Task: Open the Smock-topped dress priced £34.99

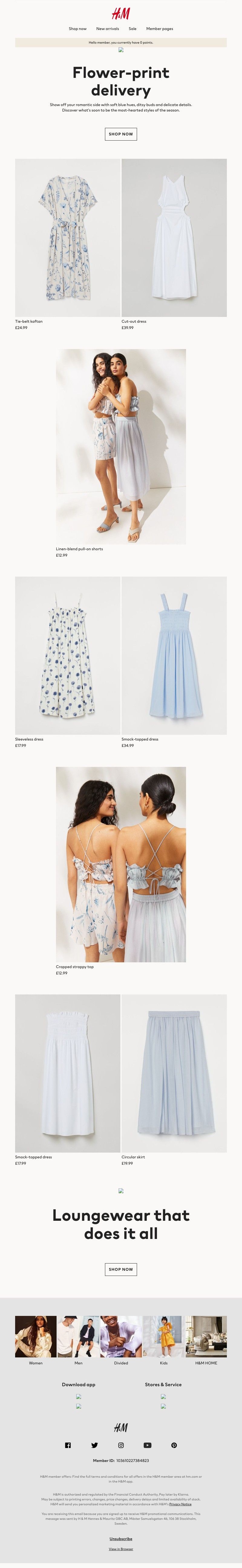Action: tap(174, 655)
